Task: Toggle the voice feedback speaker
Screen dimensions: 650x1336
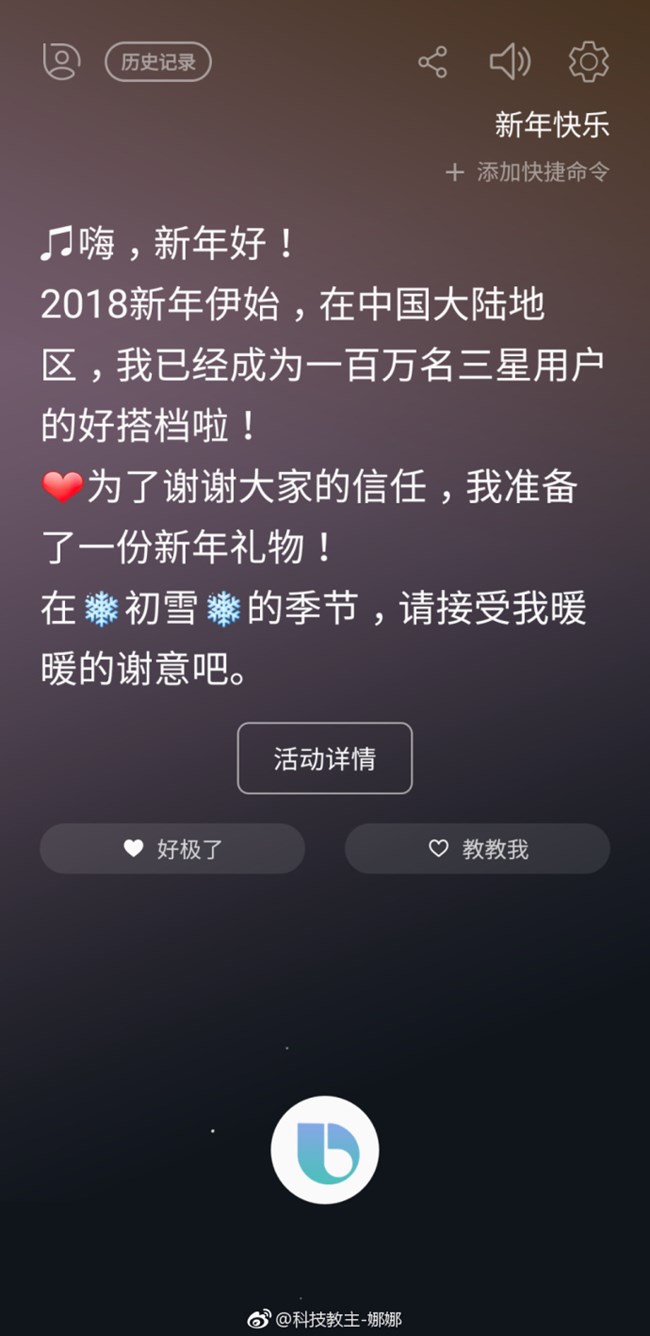Action: 509,62
